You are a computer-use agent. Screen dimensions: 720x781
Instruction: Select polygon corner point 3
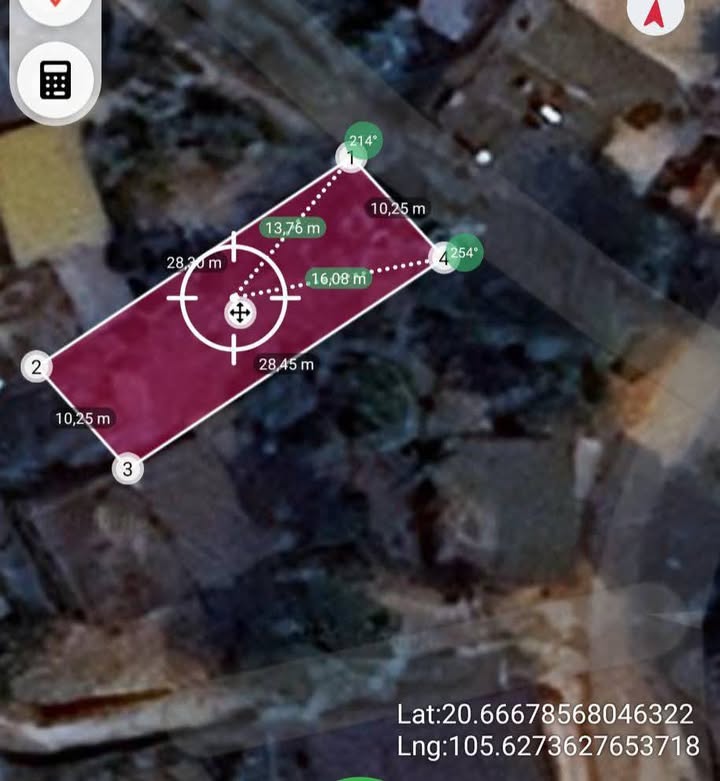[127, 467]
